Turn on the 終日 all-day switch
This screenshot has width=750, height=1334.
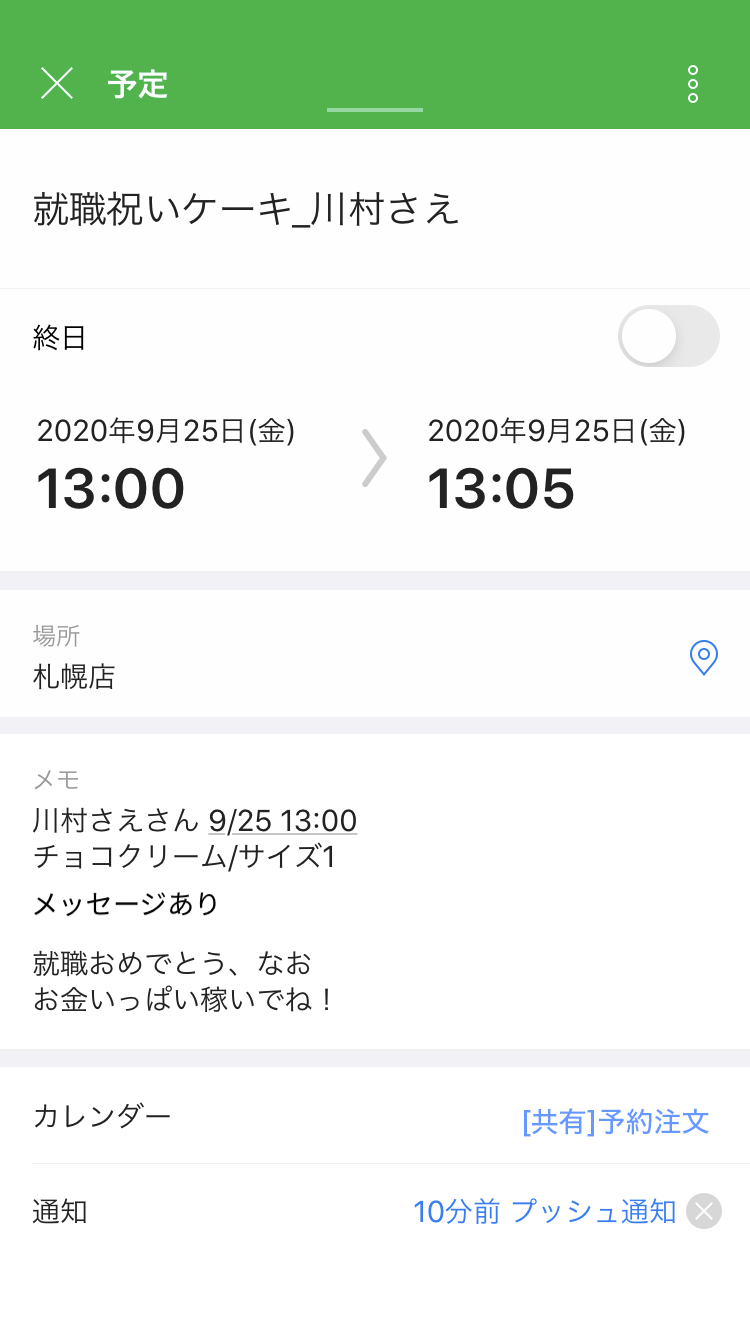click(668, 336)
